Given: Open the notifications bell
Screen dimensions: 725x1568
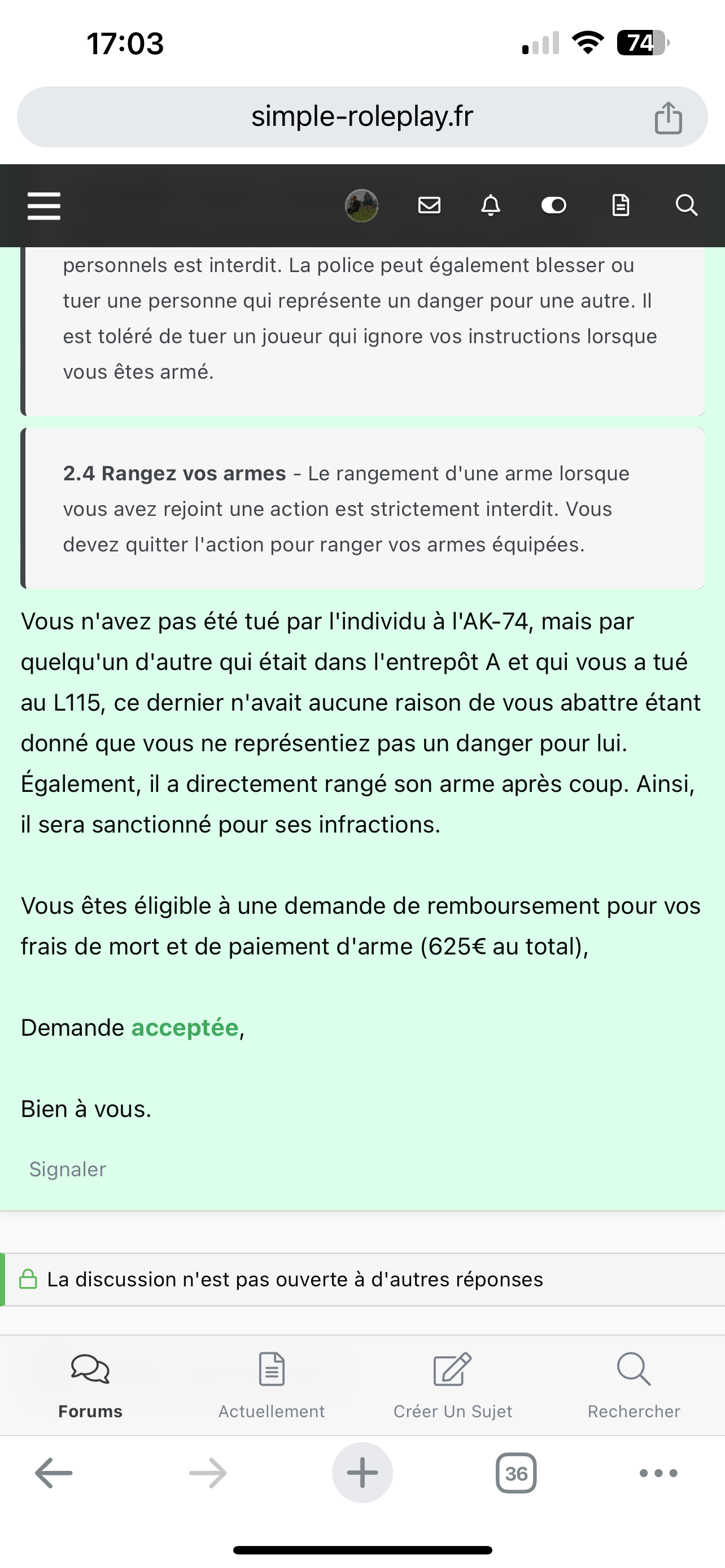Looking at the screenshot, I should click(x=491, y=206).
